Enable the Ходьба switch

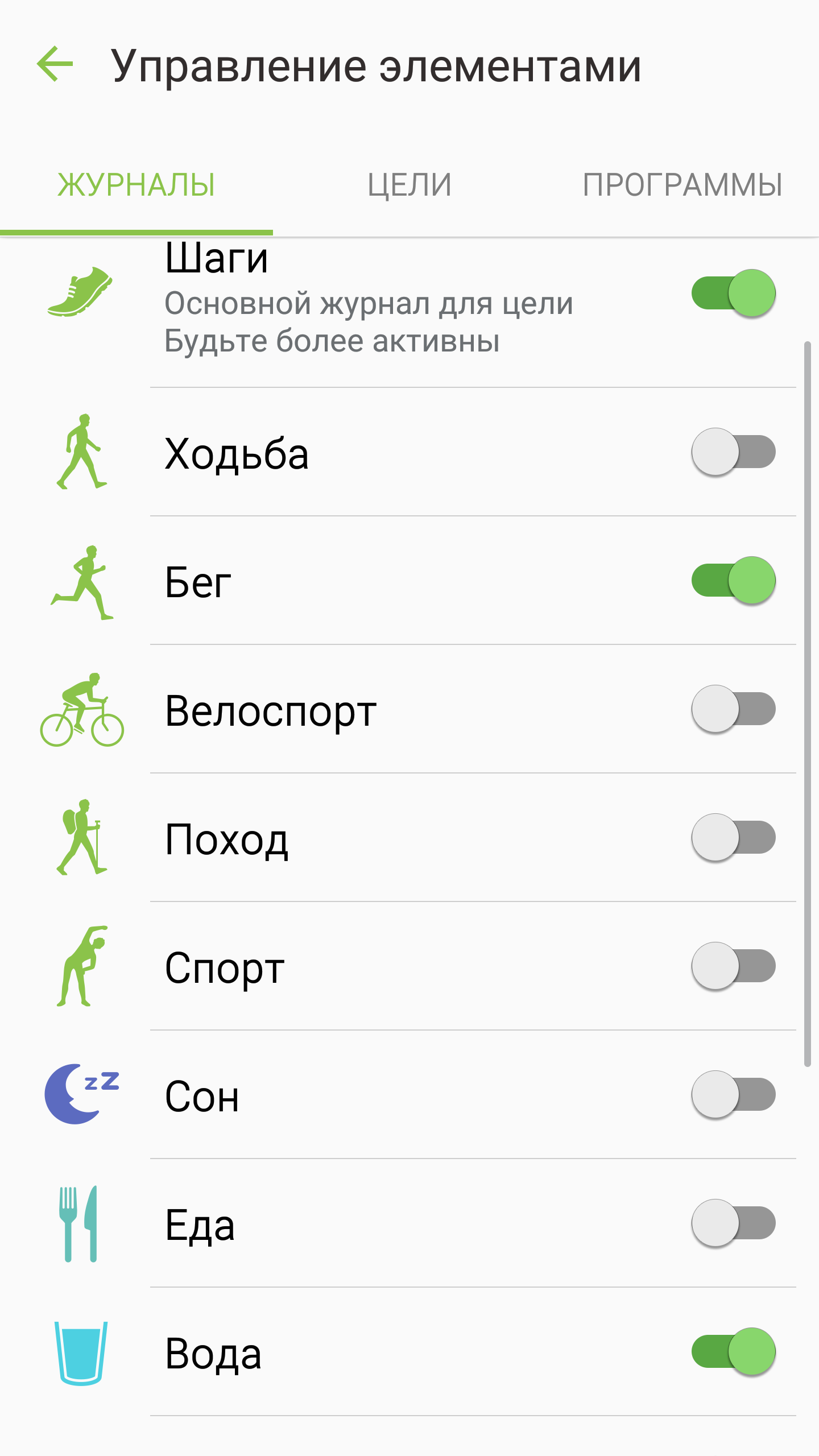(734, 452)
